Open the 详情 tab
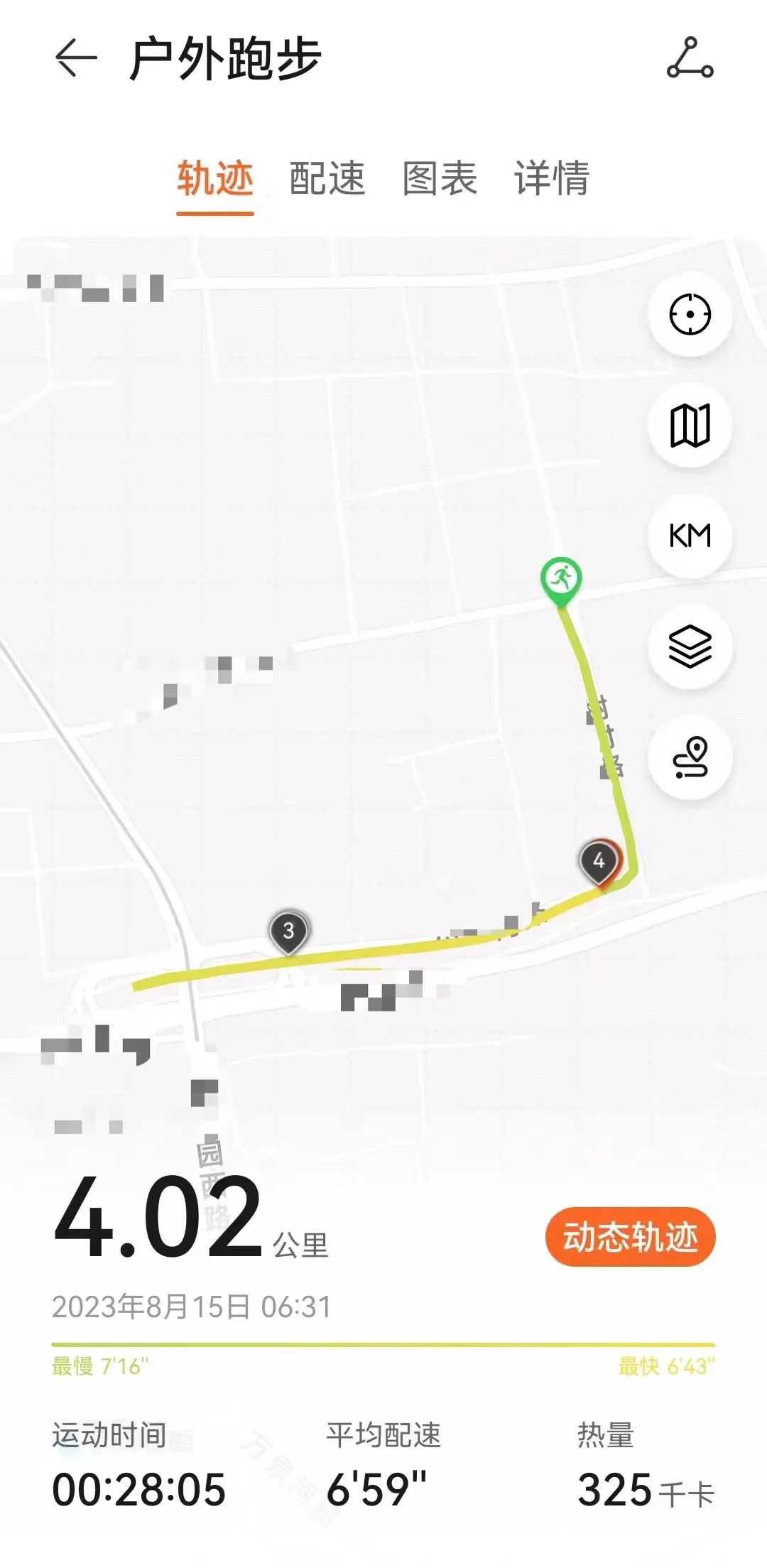The width and height of the screenshot is (767, 1568). point(552,178)
